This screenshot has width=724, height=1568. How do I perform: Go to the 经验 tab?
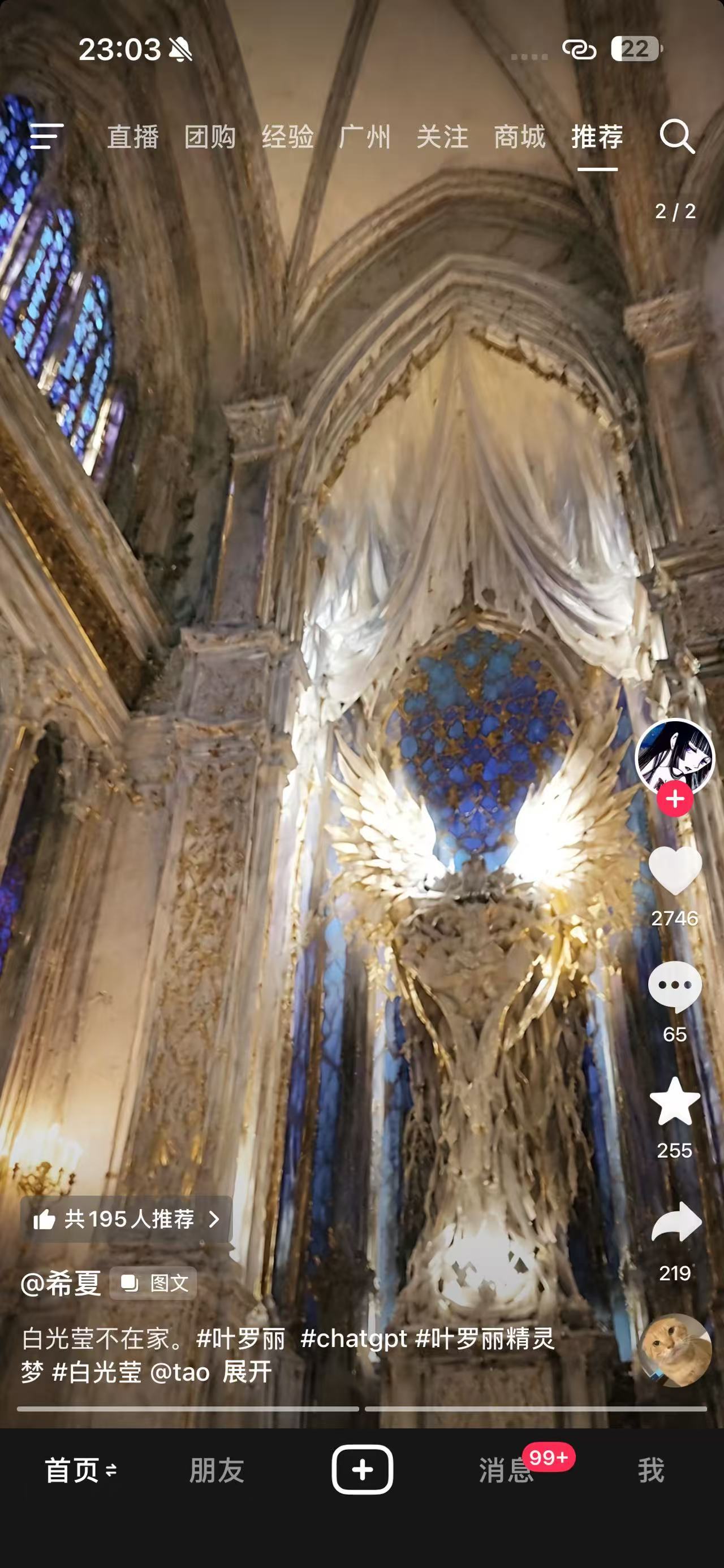click(x=287, y=136)
